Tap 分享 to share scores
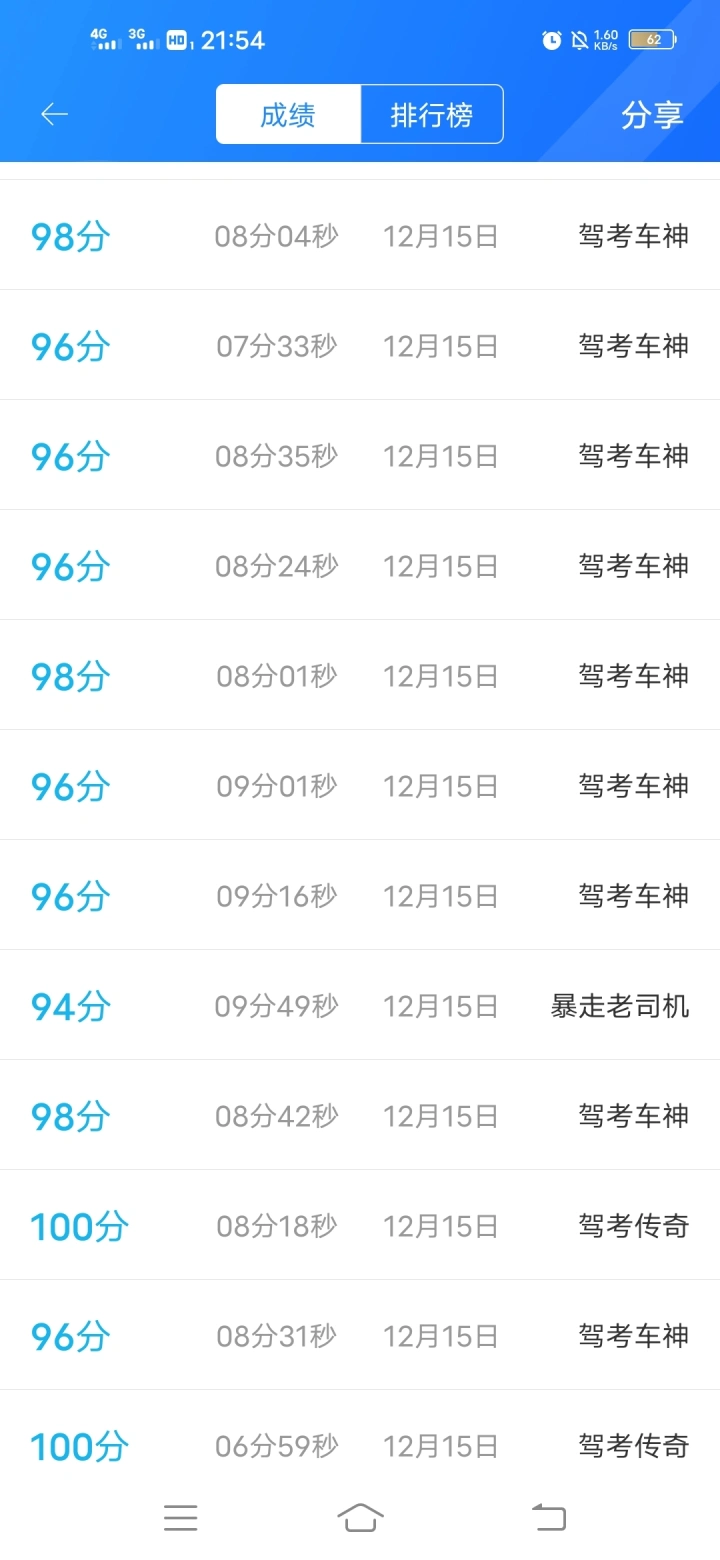The image size is (720, 1560). click(651, 115)
